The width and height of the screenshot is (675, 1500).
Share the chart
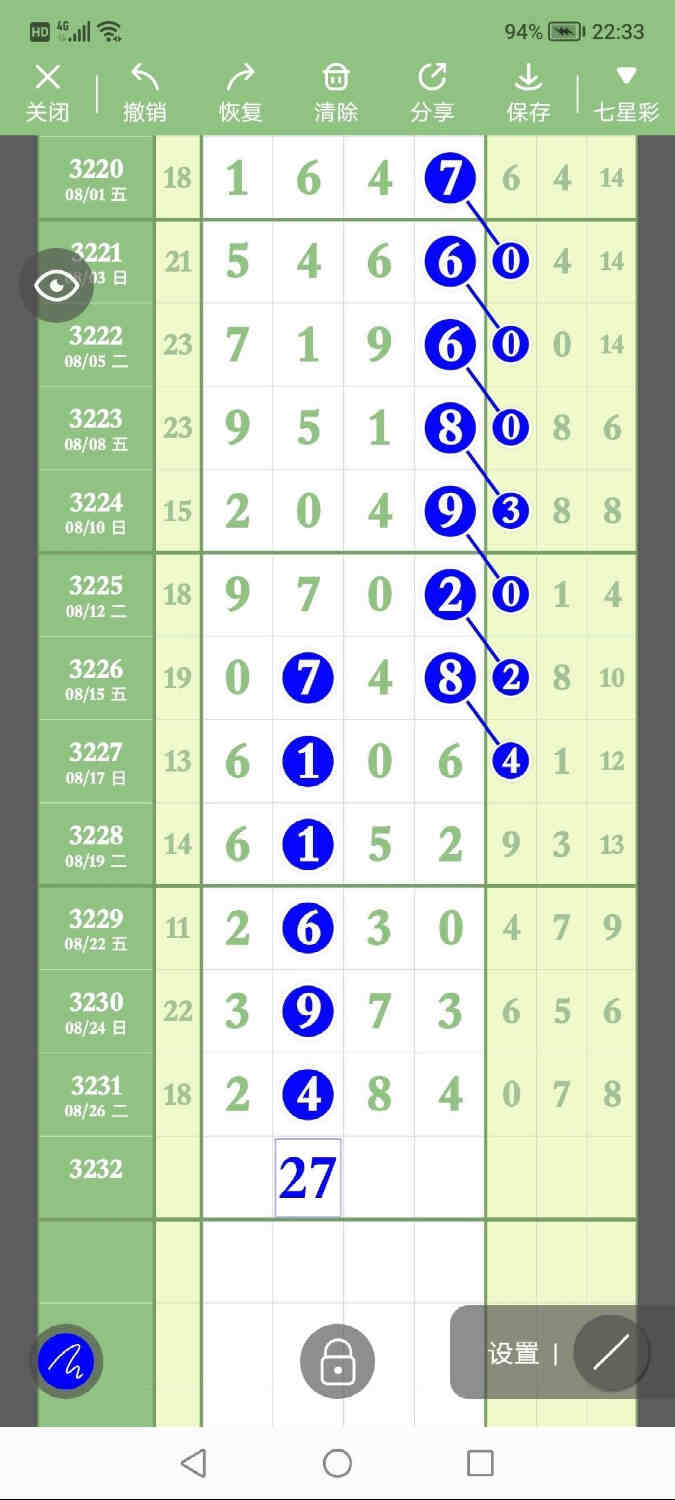click(x=432, y=92)
